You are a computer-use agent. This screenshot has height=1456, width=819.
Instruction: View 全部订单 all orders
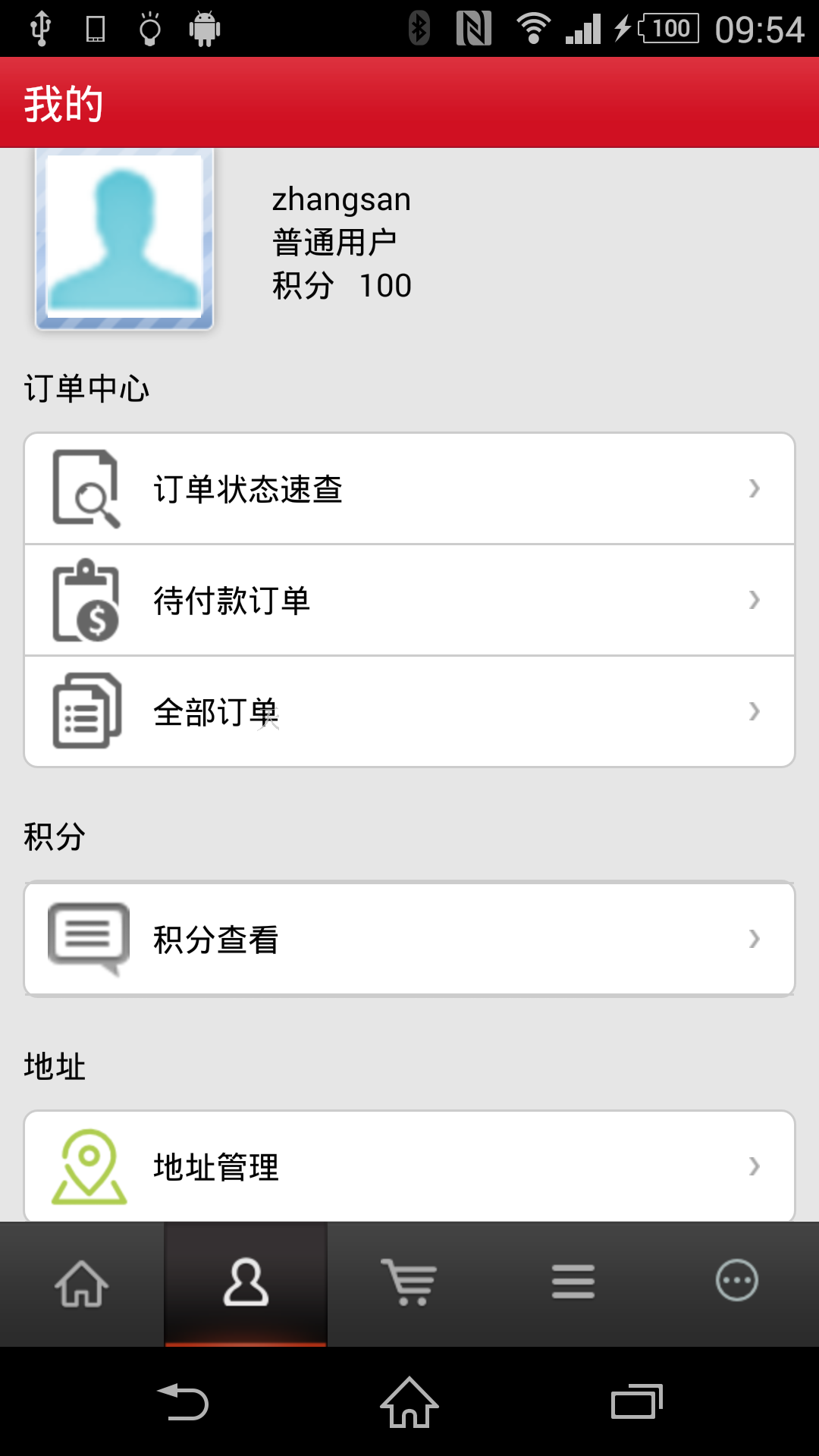click(x=409, y=711)
